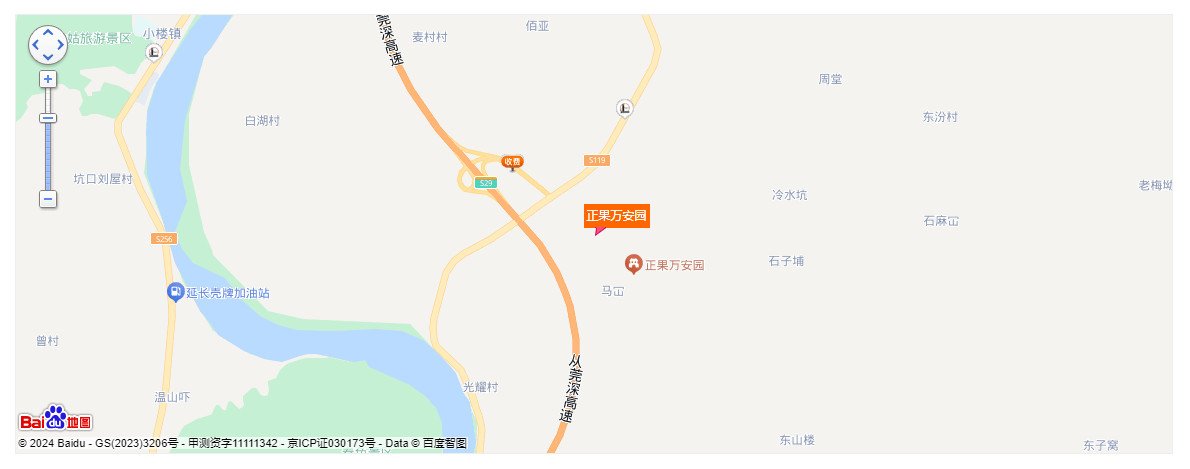This screenshot has height=469, width=1190.
Task: Tap the zoom level slider handle
Action: pos(47,118)
